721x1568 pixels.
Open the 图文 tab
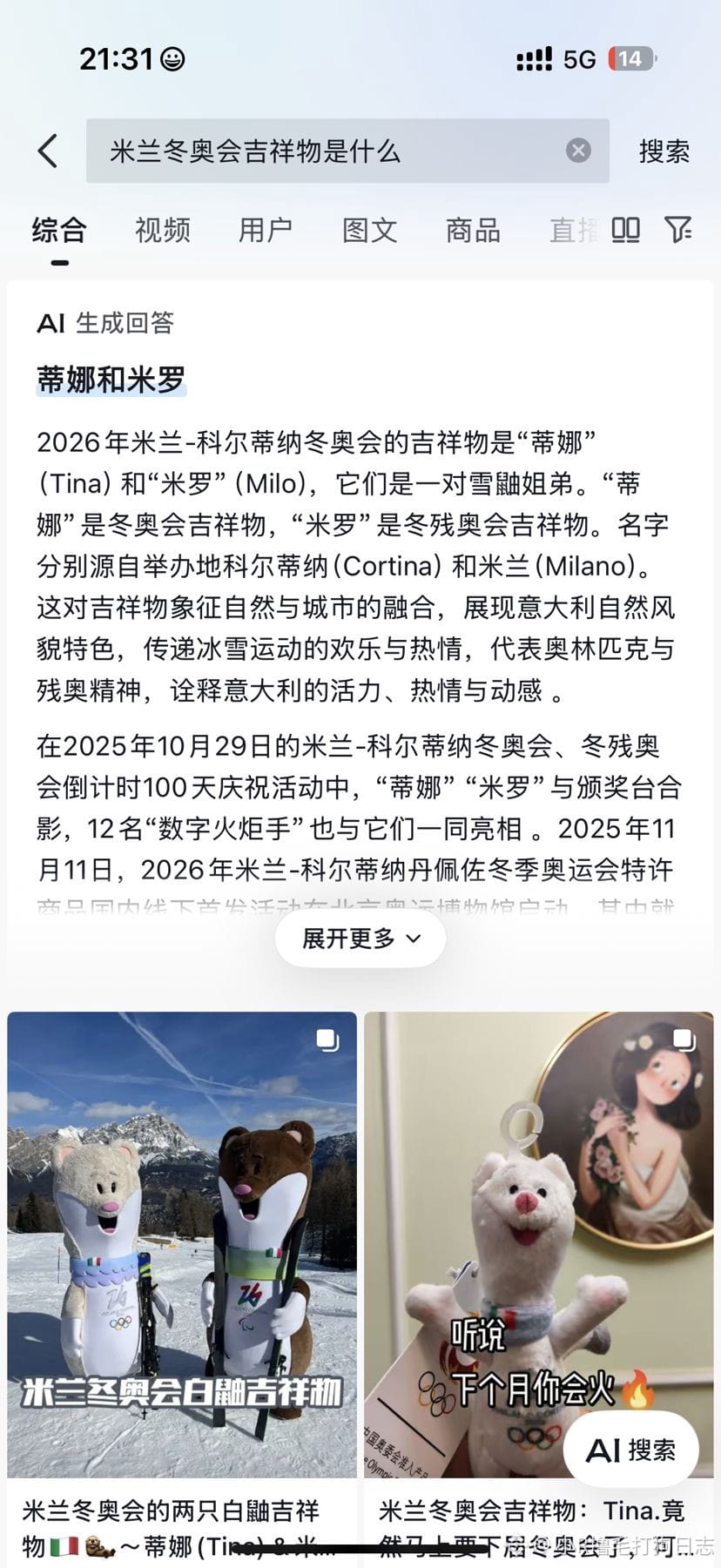pos(369,230)
